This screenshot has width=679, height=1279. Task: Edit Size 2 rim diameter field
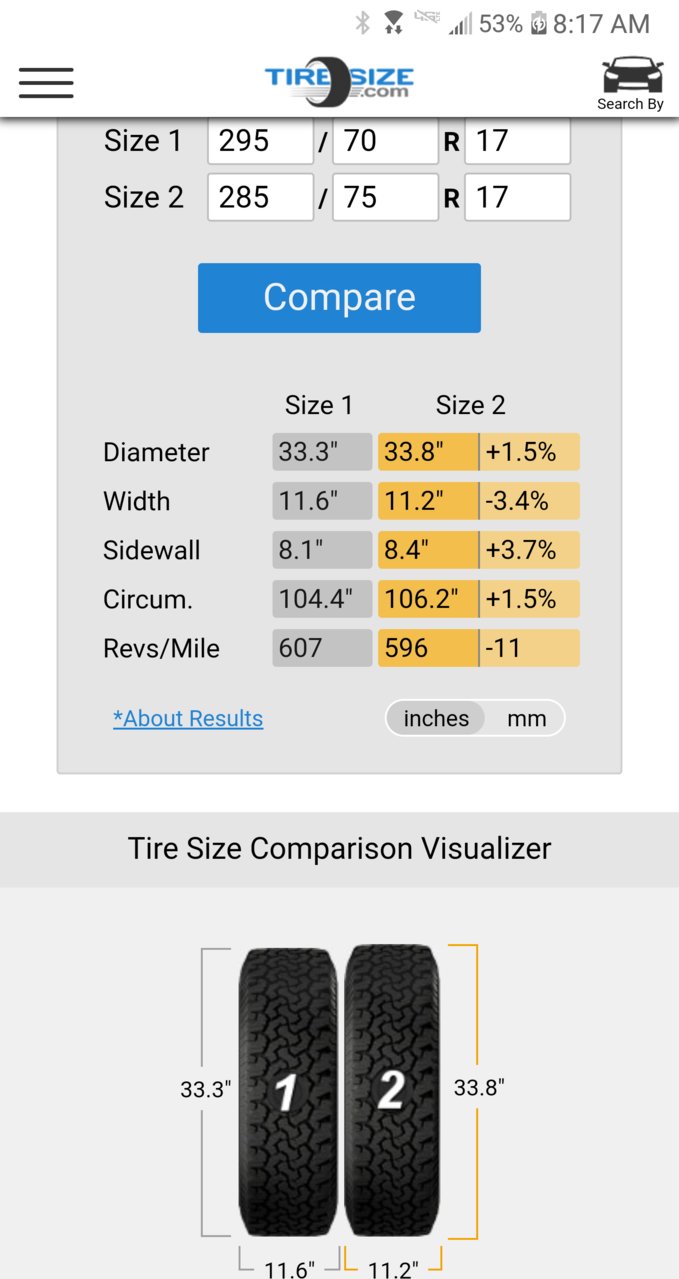click(517, 197)
